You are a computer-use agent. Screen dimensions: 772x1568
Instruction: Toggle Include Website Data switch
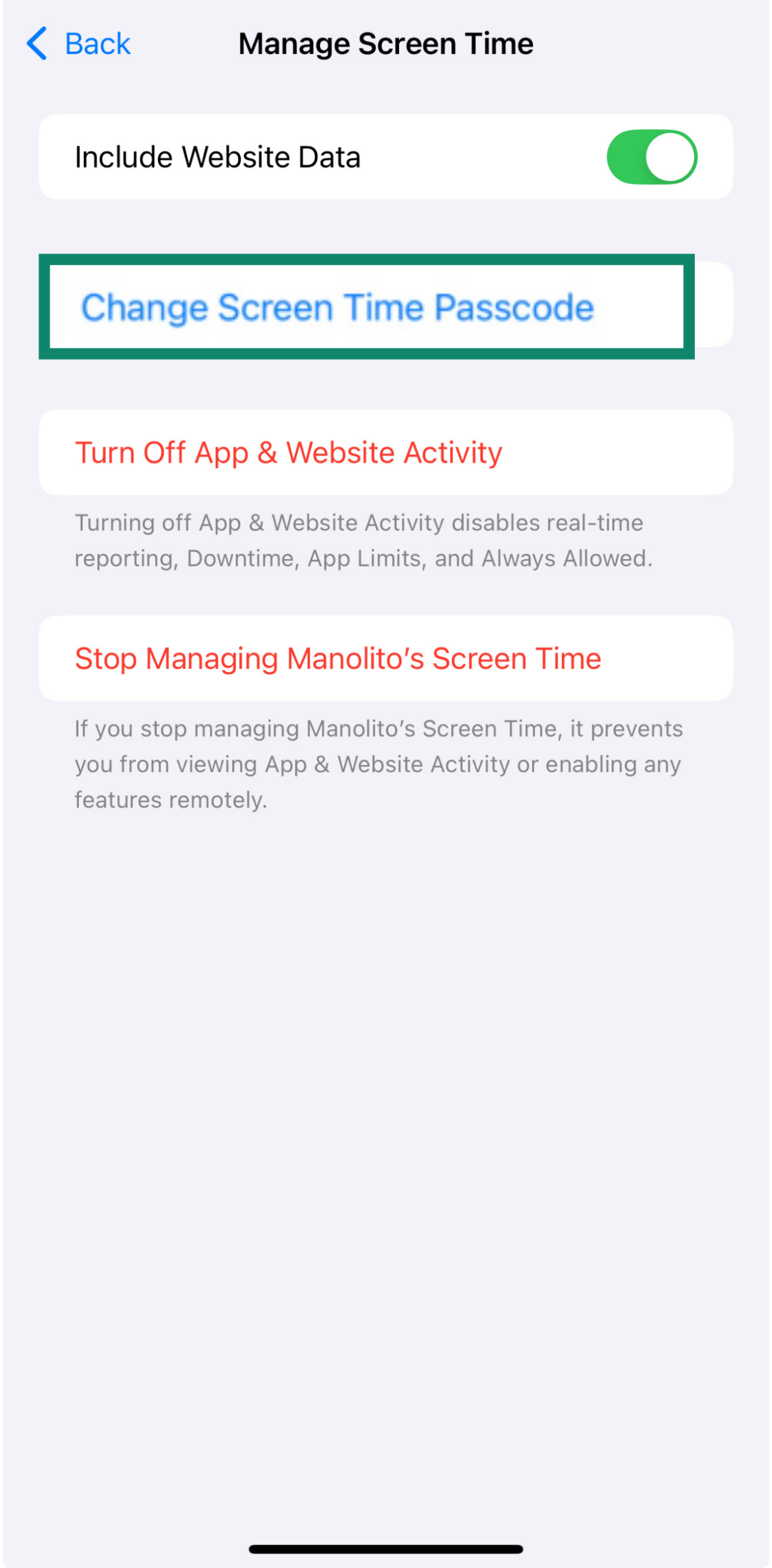click(651, 157)
